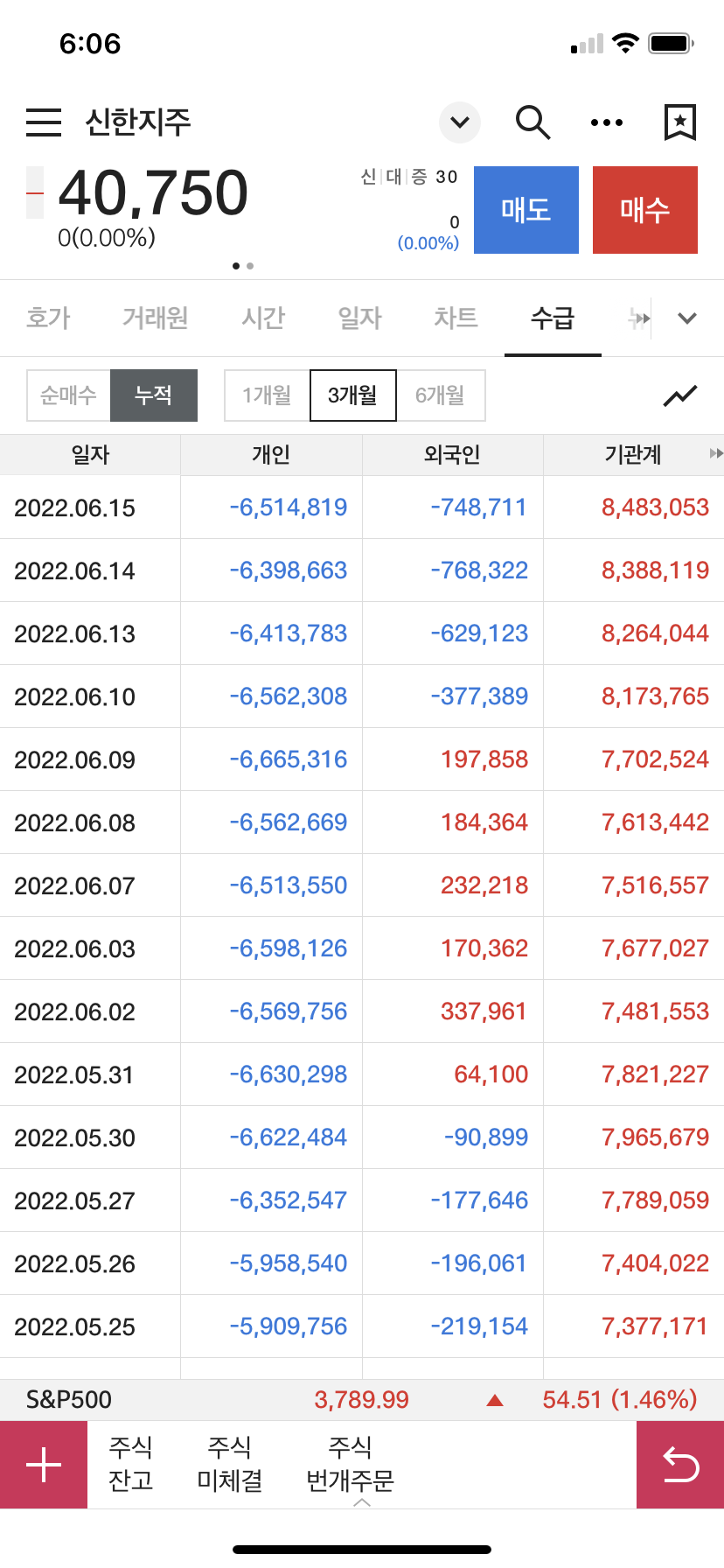
Task: Open 주식 번개주문 quick order
Action: (351, 1462)
